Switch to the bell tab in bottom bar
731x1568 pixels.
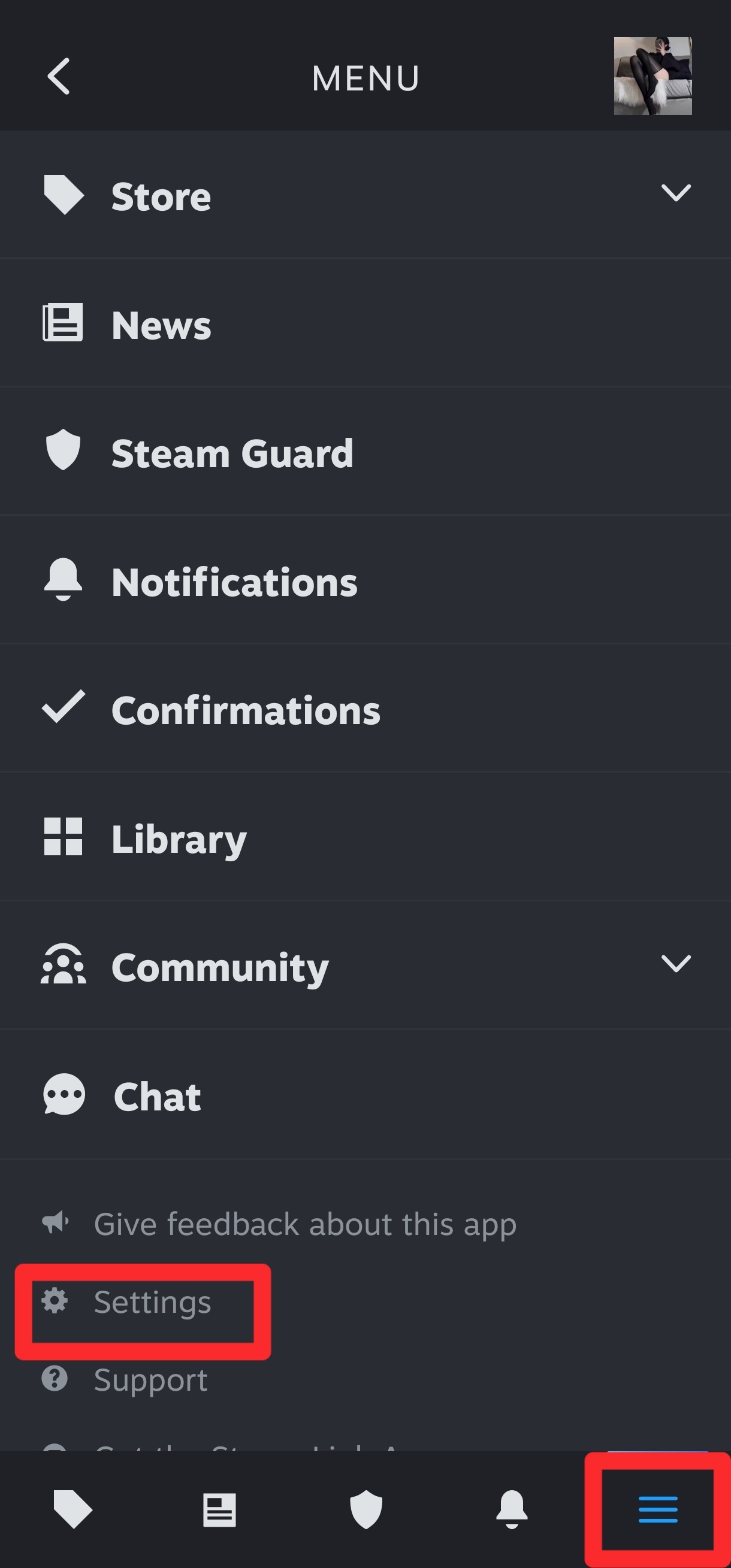click(x=512, y=1509)
